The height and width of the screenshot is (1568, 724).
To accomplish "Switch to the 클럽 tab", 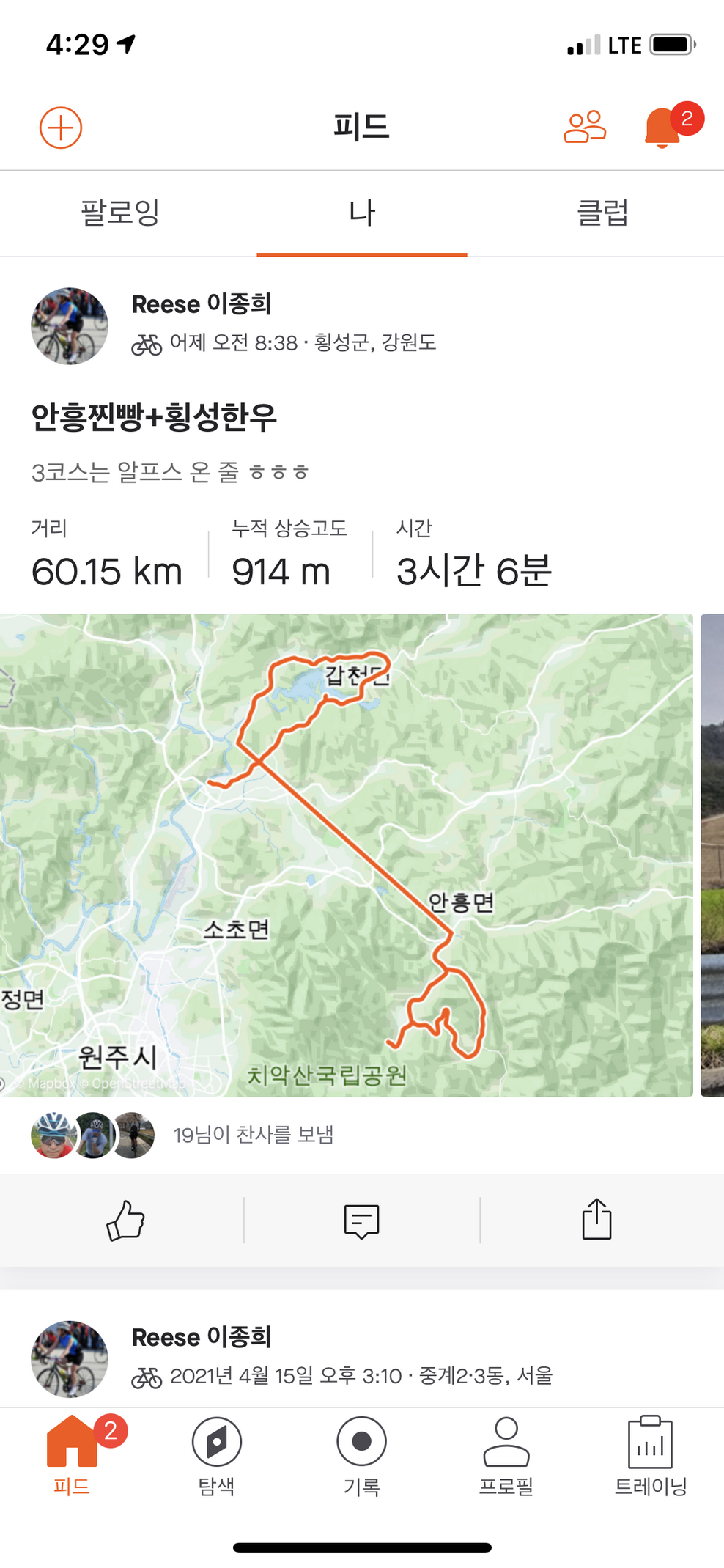I will (x=602, y=213).
